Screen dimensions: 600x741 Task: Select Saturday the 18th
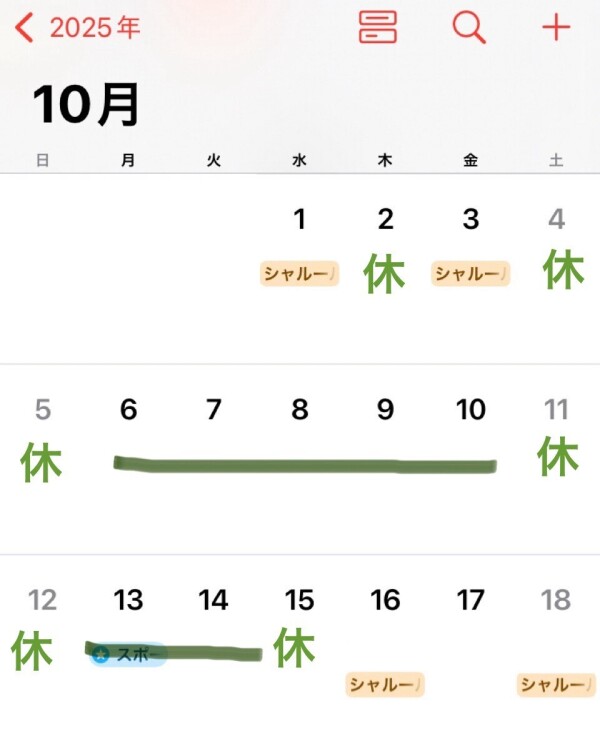pyautogui.click(x=556, y=600)
